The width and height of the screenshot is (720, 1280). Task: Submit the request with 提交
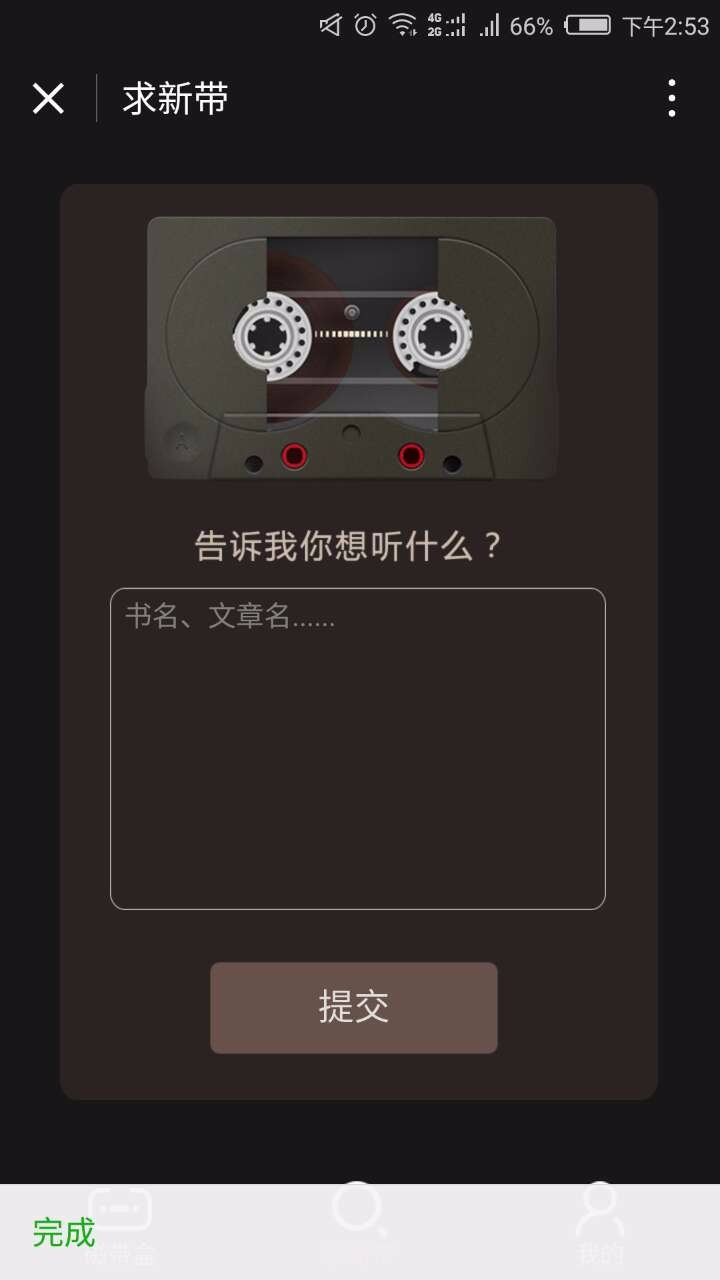[x=353, y=1007]
